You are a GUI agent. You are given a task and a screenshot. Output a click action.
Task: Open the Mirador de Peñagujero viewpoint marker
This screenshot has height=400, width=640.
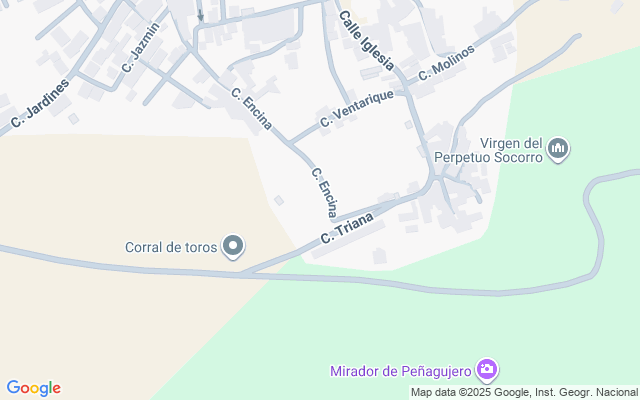pyautogui.click(x=487, y=371)
